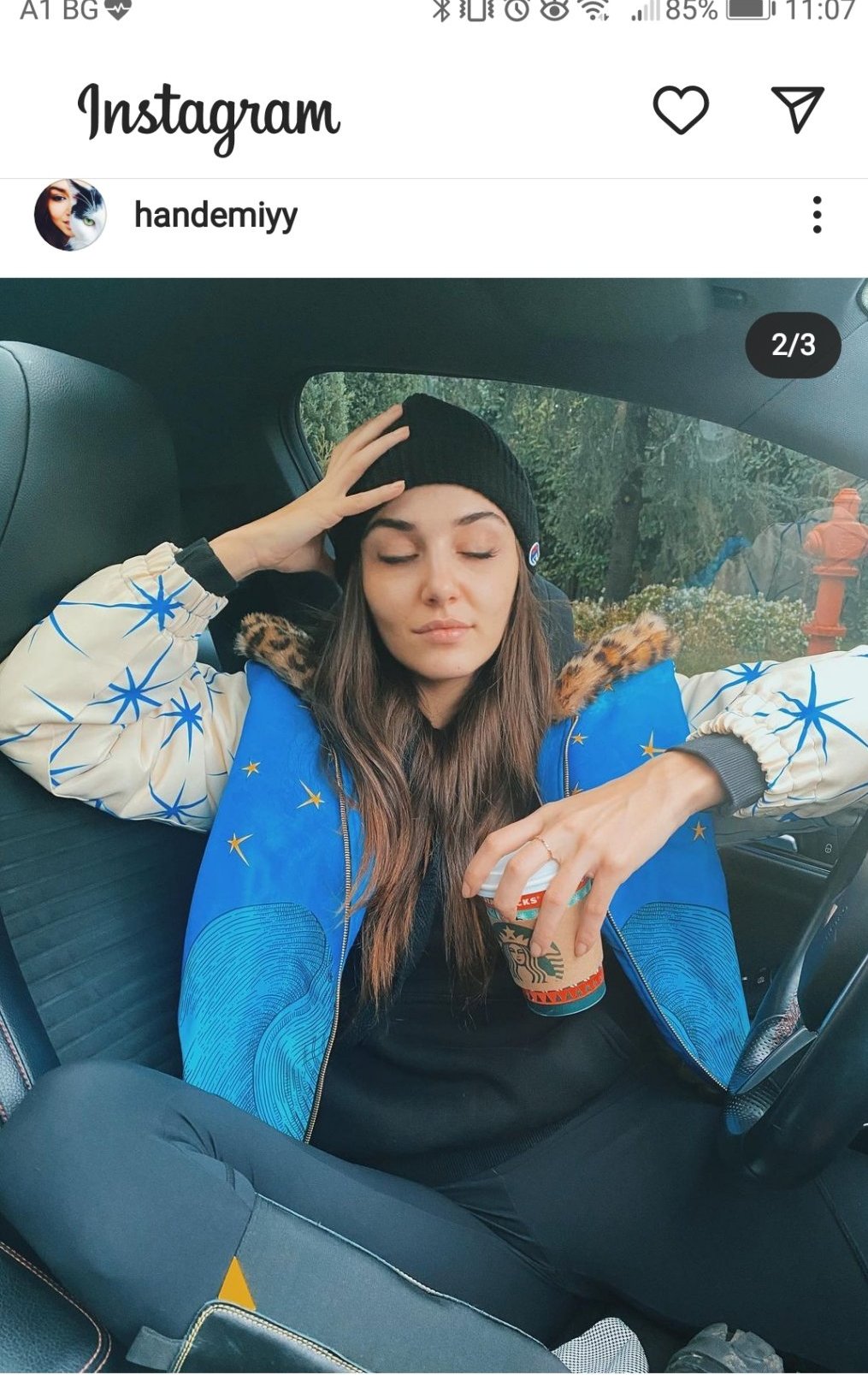Tap the handemiyy username
This screenshot has width=868, height=1375.
(x=216, y=215)
